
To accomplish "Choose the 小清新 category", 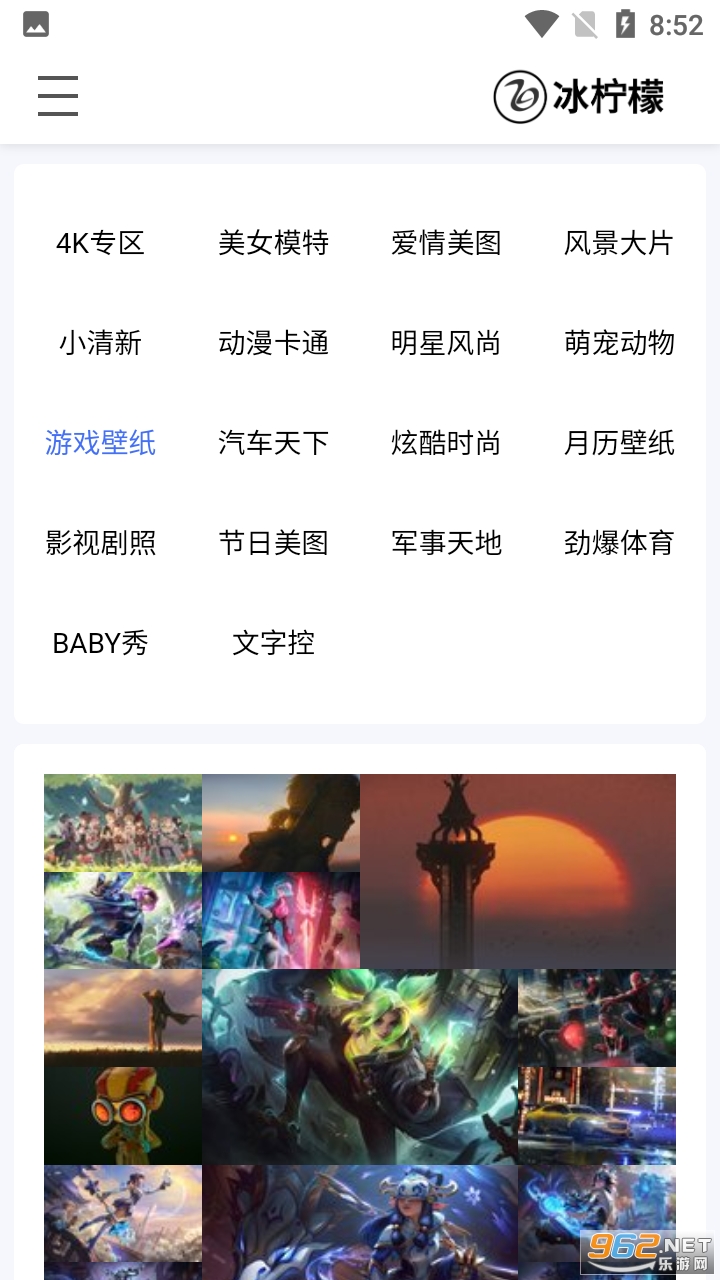I will point(101,343).
